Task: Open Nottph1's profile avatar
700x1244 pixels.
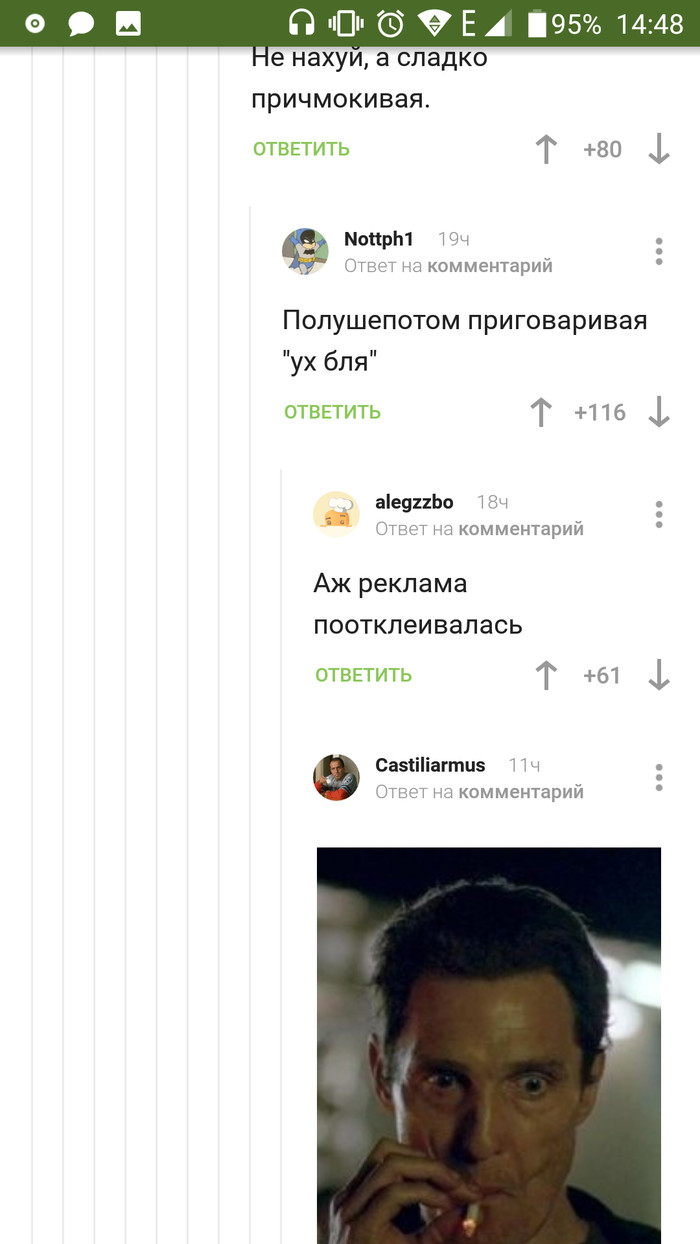Action: click(x=305, y=251)
